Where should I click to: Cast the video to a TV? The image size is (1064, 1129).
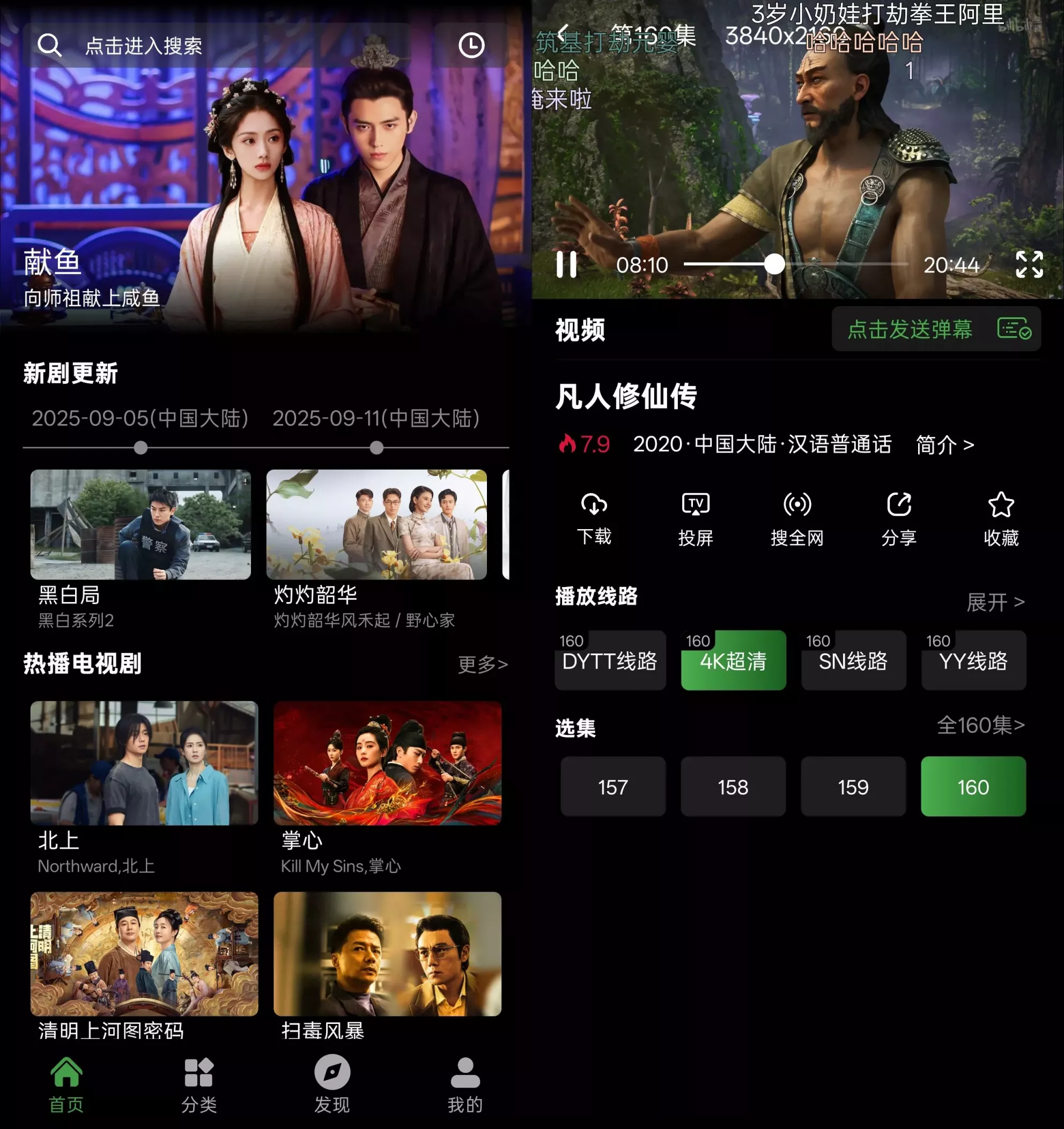pos(696,518)
